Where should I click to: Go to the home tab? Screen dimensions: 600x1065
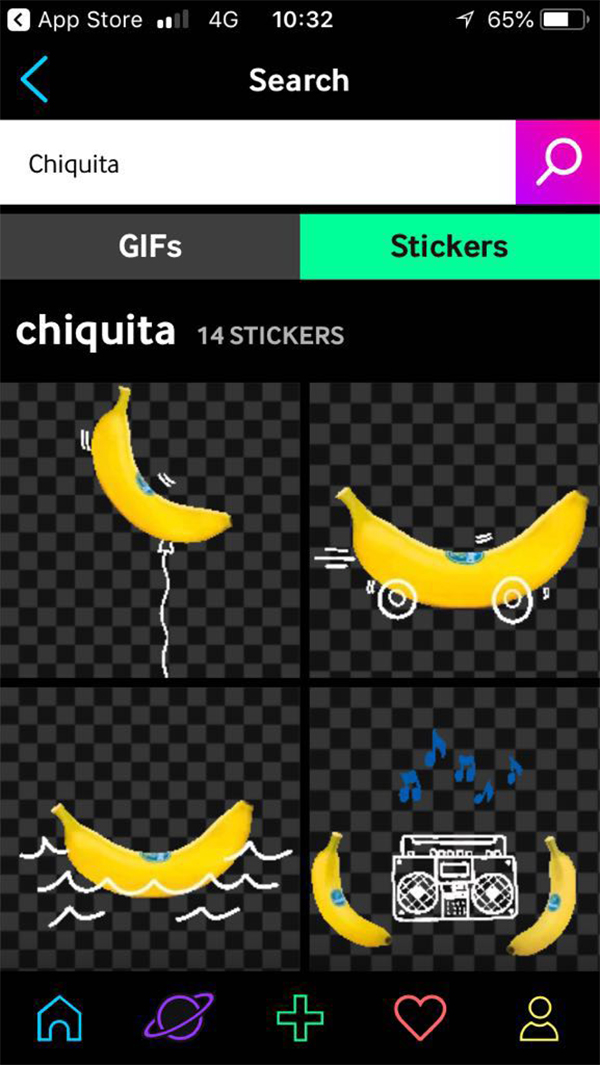tap(60, 1018)
